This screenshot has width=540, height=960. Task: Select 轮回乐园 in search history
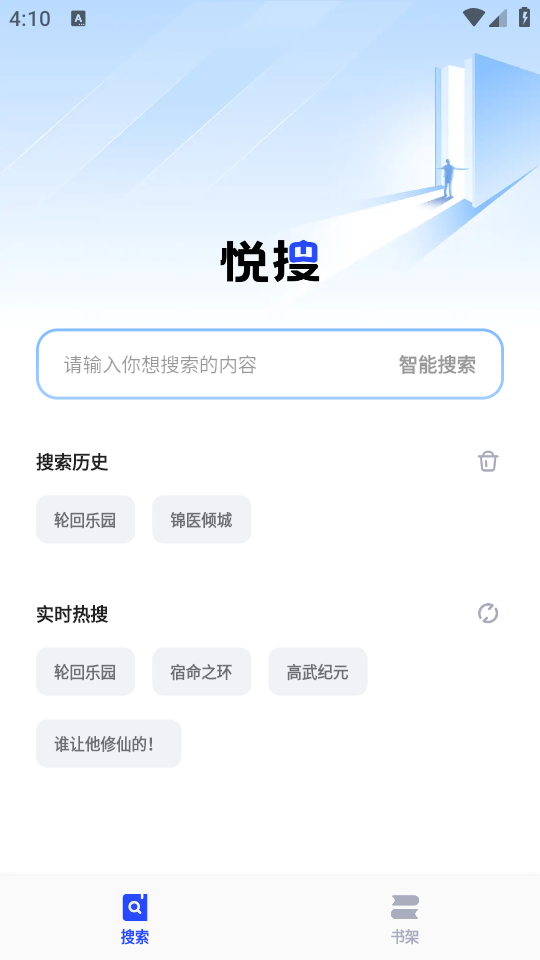(x=85, y=520)
